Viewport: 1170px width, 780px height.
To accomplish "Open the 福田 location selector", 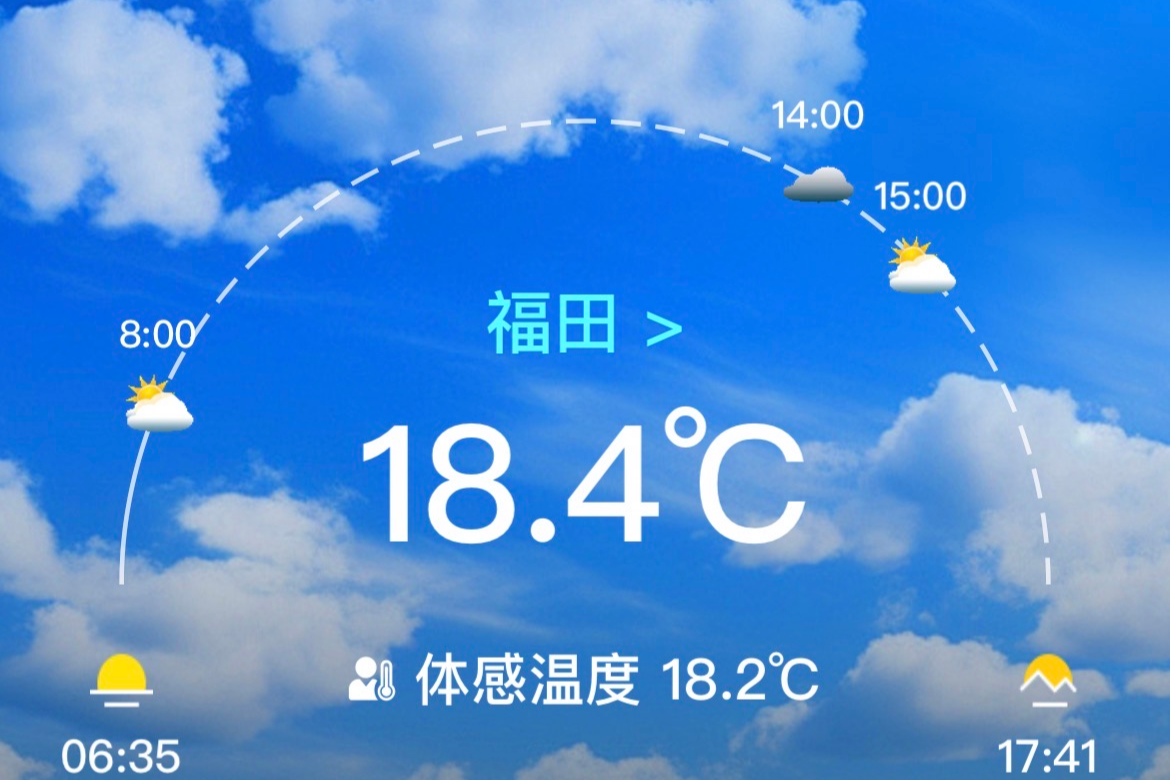I will (583, 324).
